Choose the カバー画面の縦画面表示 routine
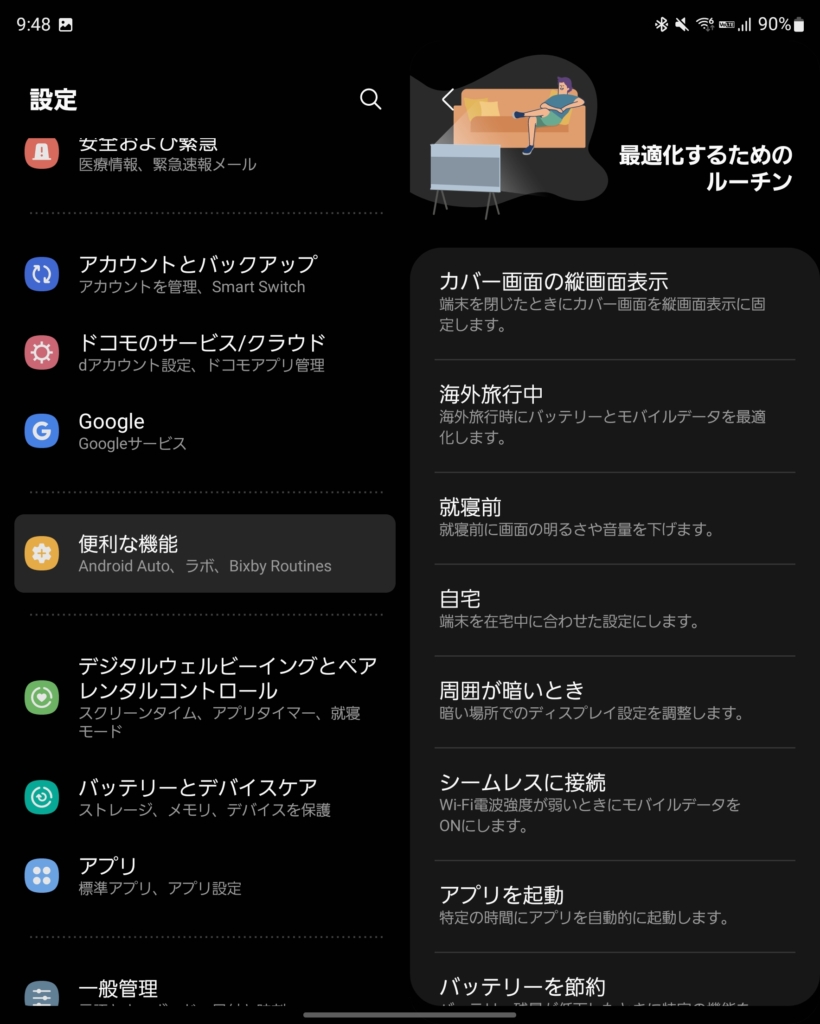 pos(614,302)
